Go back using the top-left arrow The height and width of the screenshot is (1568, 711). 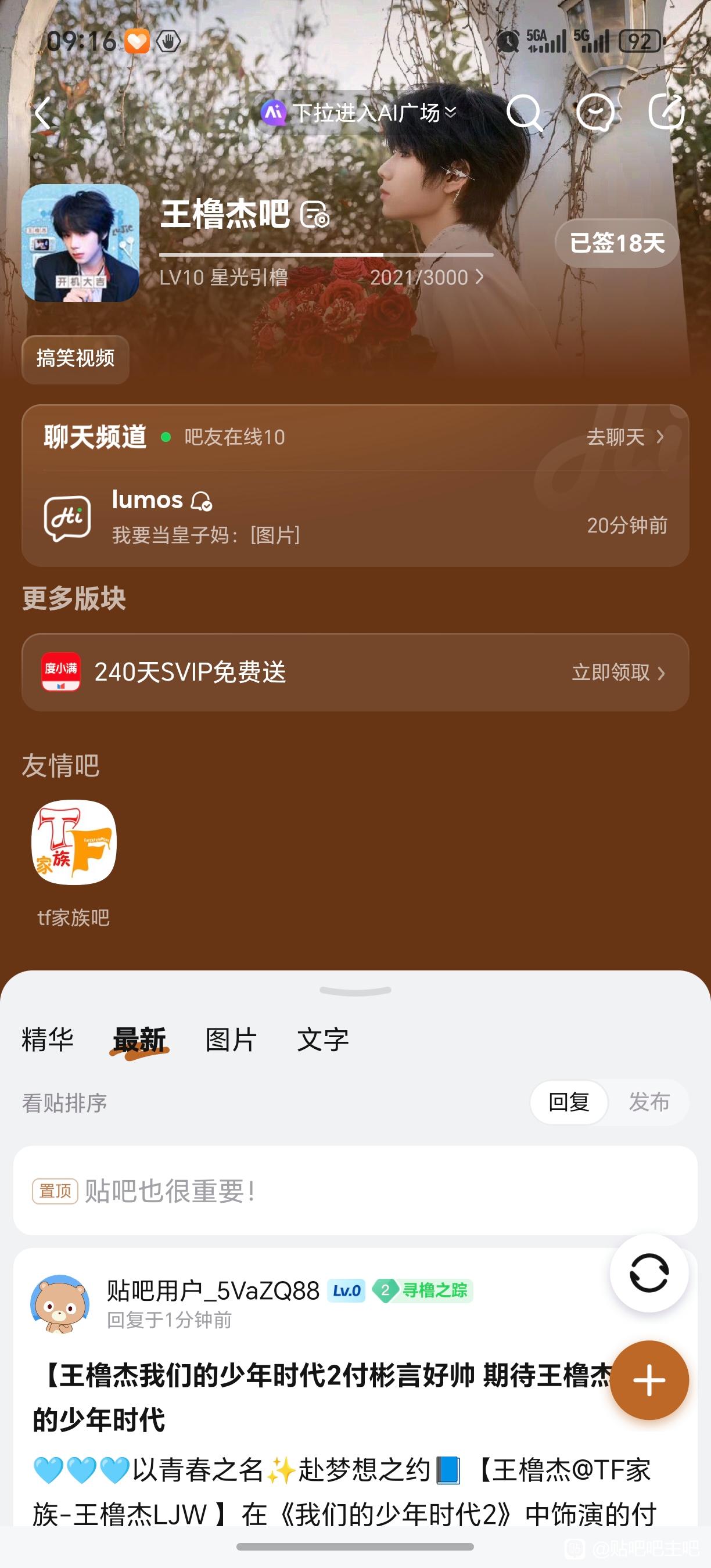point(42,113)
